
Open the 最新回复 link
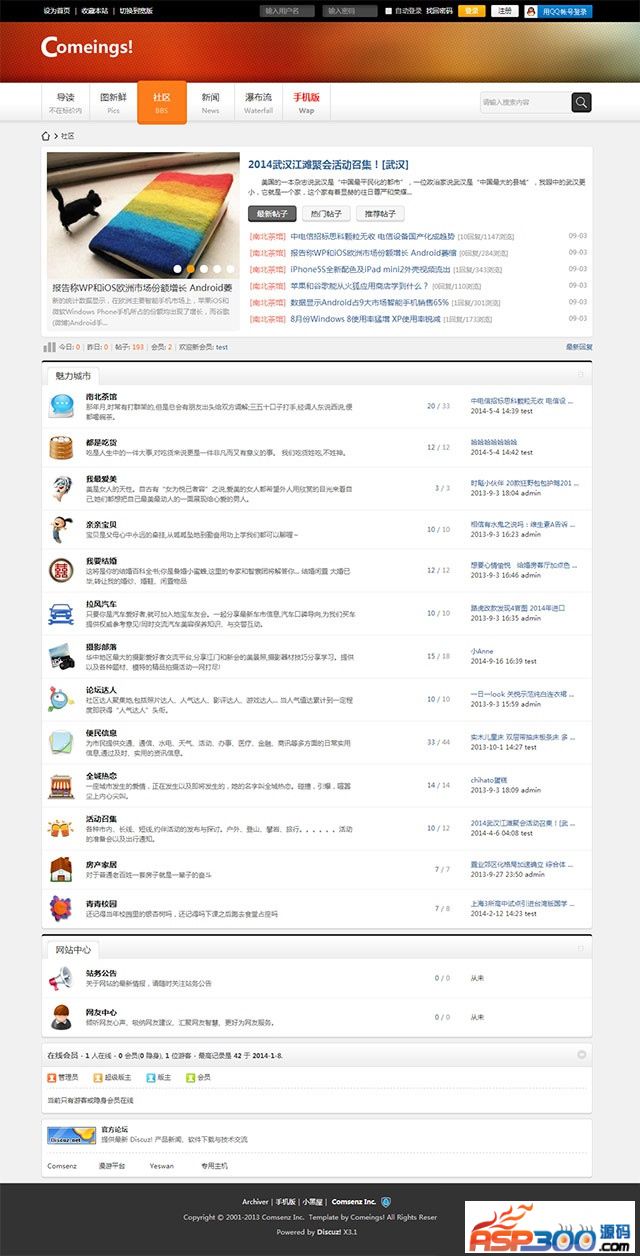579,346
